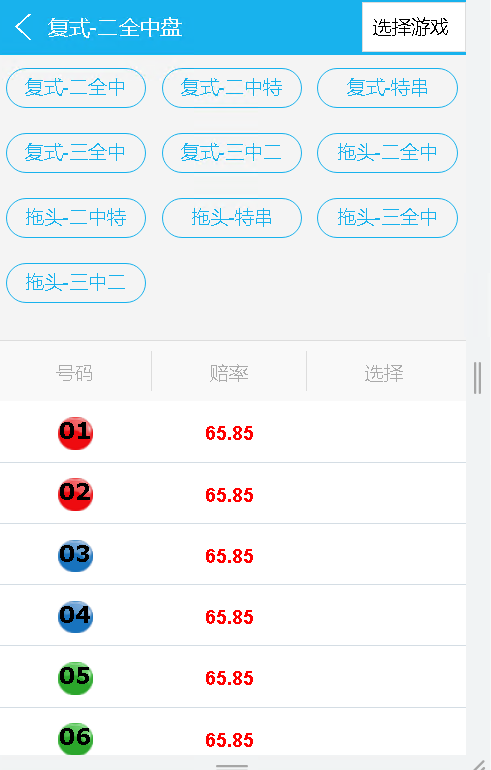Select the 拖头-二全中 chip
This screenshot has width=491, height=770.
pyautogui.click(x=387, y=153)
